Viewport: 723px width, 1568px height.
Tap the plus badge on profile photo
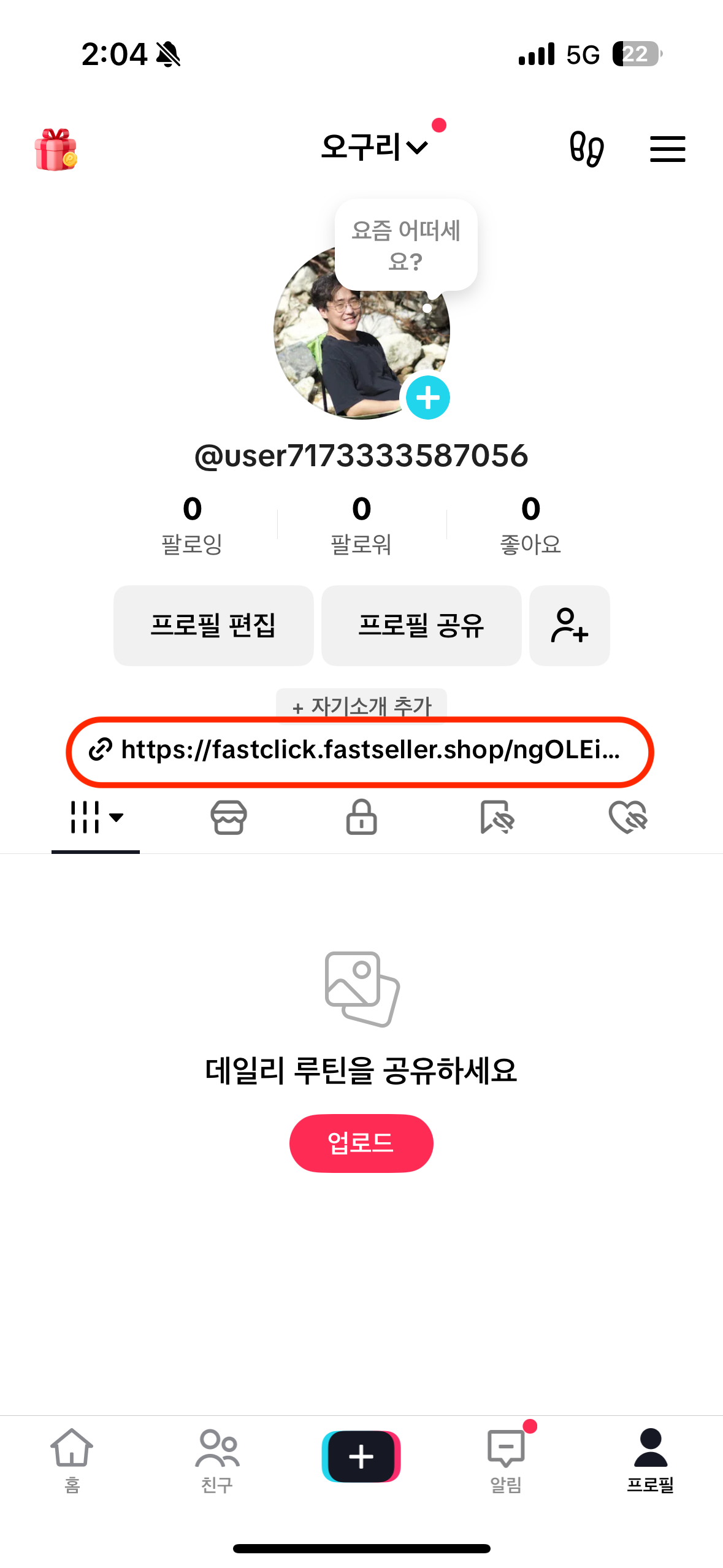point(428,398)
